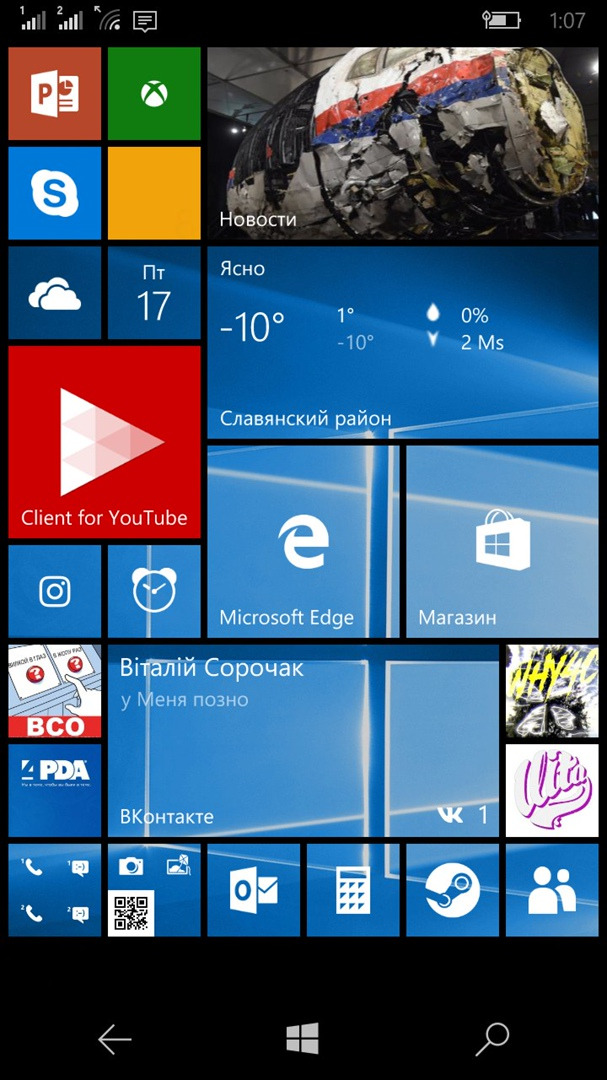Open the Outlook mail tile
This screenshot has height=1080, width=607.
(253, 889)
